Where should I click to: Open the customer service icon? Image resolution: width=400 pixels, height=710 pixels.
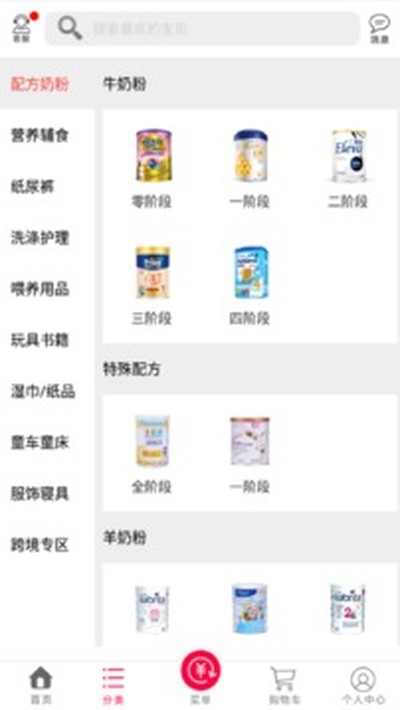coord(21,28)
